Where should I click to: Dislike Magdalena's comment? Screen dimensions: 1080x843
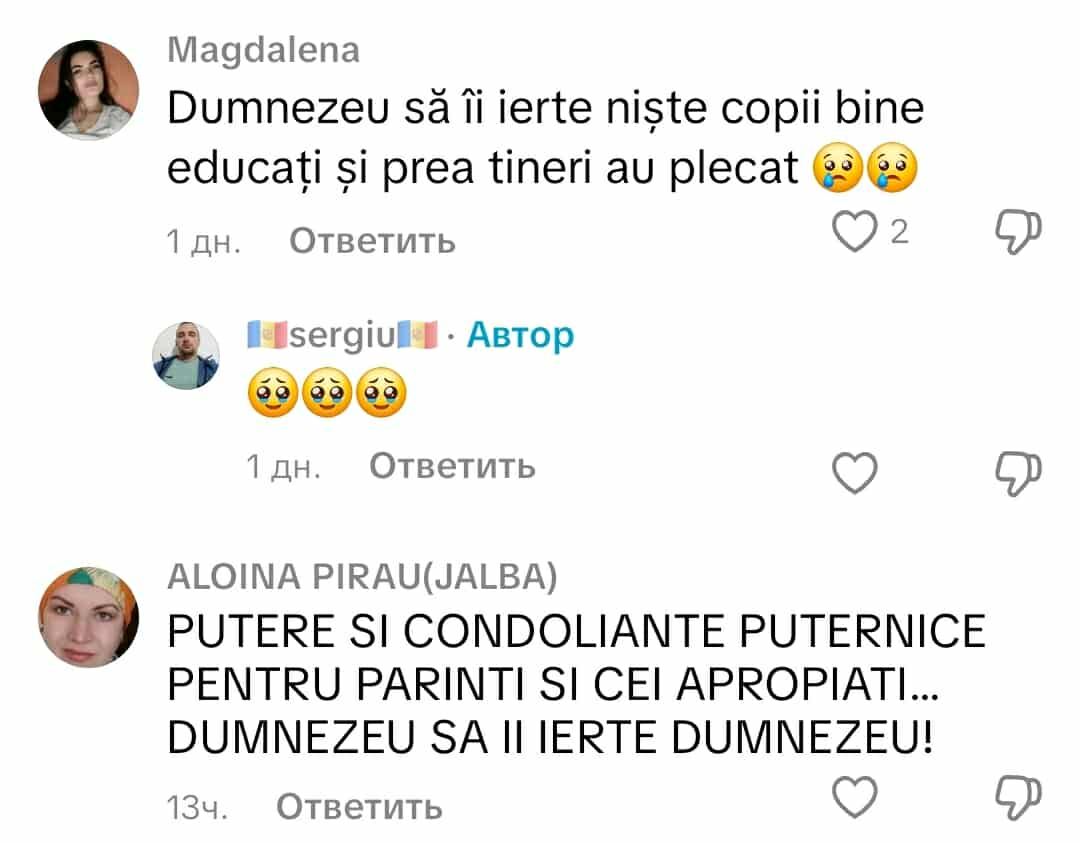[1020, 234]
